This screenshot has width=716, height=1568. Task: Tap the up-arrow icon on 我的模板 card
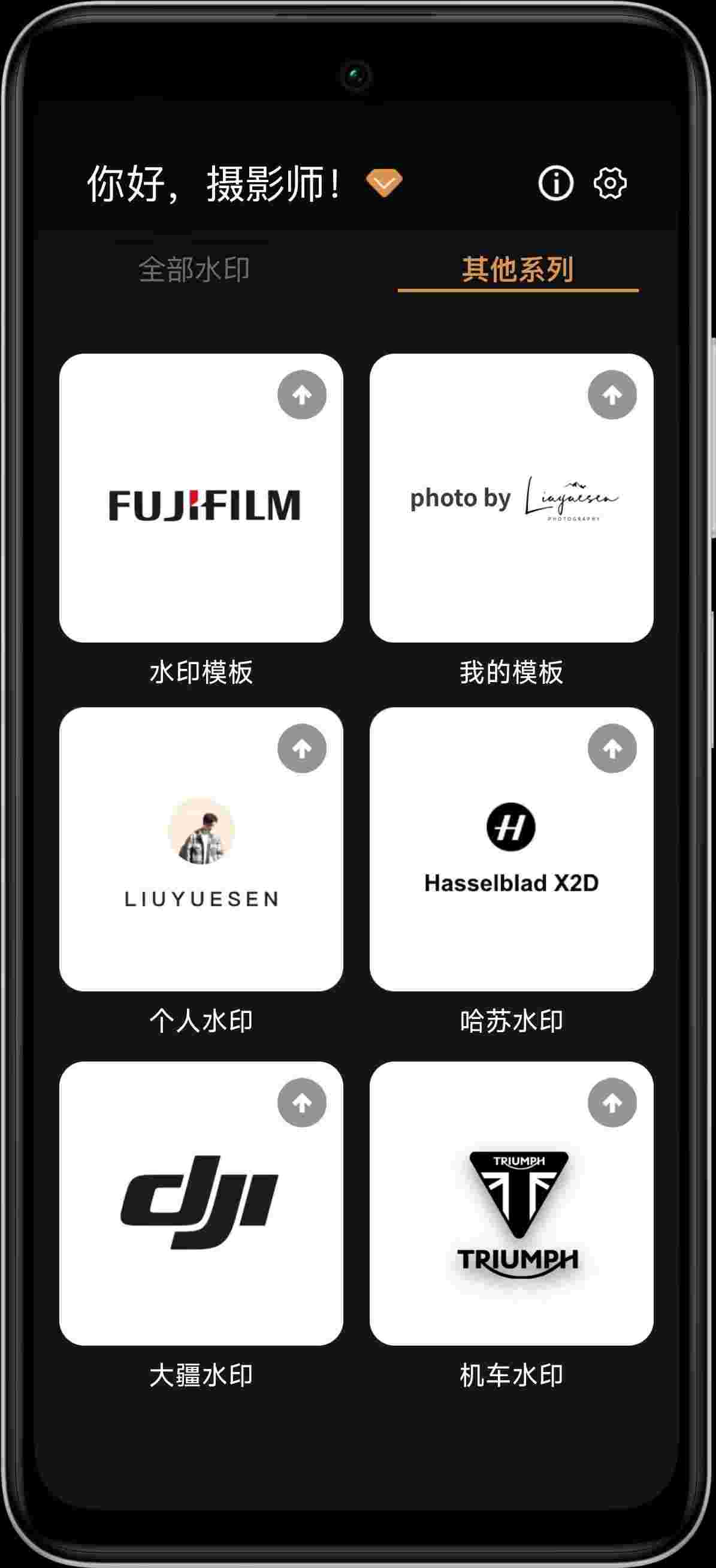(x=612, y=395)
